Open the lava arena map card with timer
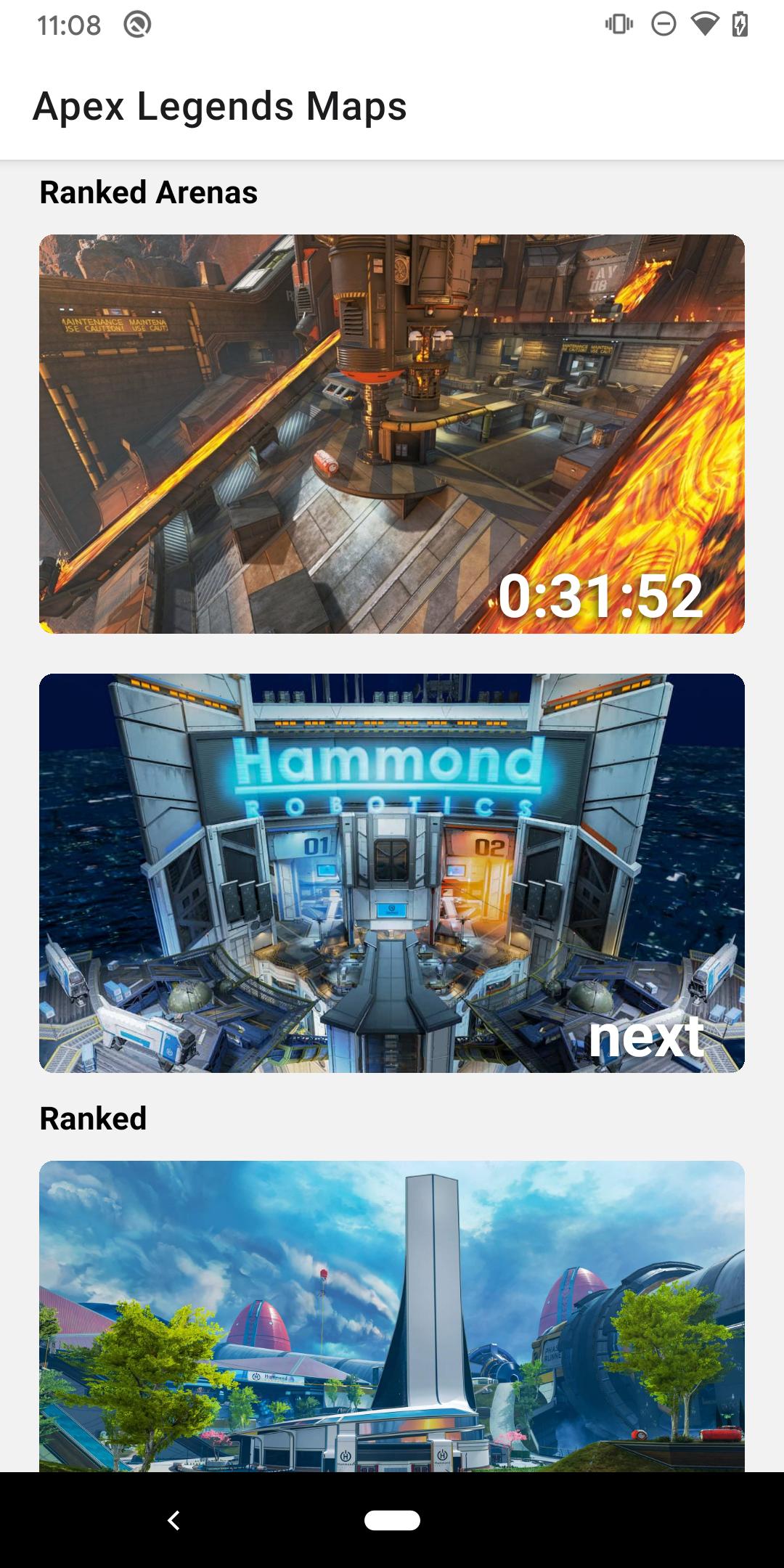The height and width of the screenshot is (1568, 784). point(392,433)
